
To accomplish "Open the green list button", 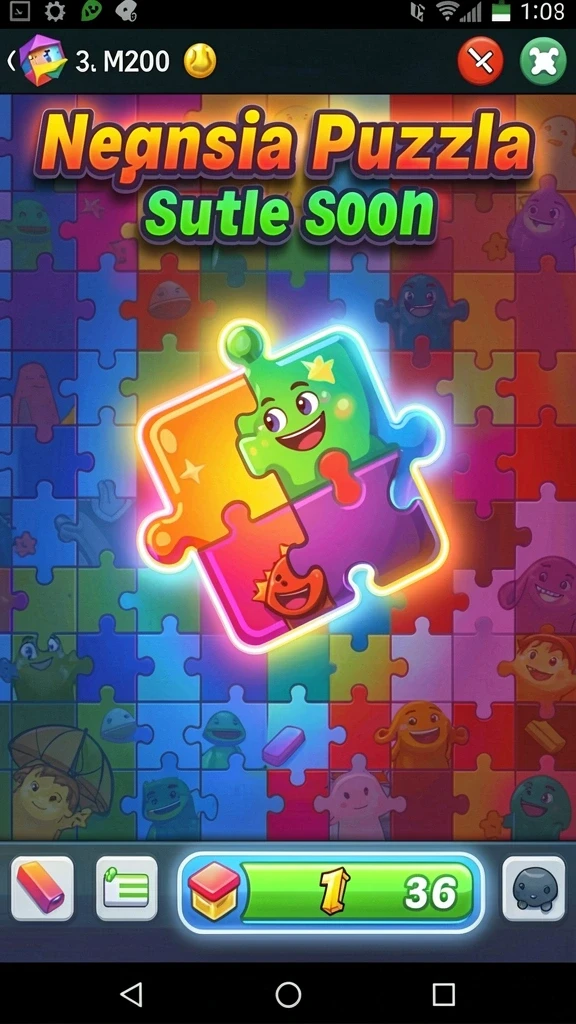I will (x=127, y=888).
